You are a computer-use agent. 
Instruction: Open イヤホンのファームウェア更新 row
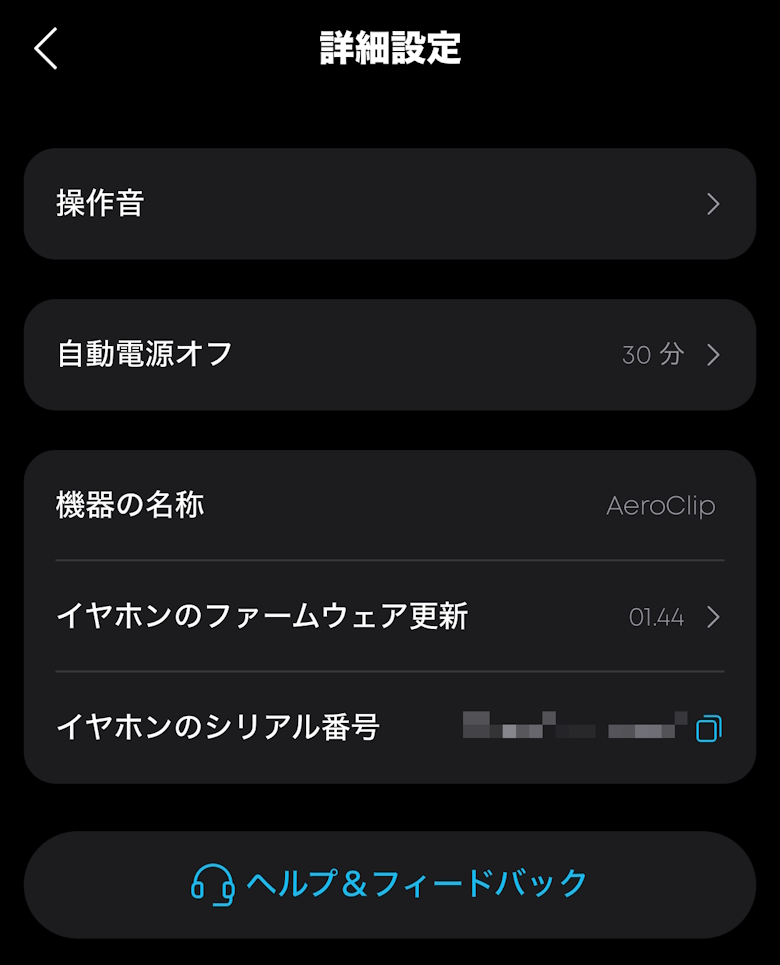(389, 617)
